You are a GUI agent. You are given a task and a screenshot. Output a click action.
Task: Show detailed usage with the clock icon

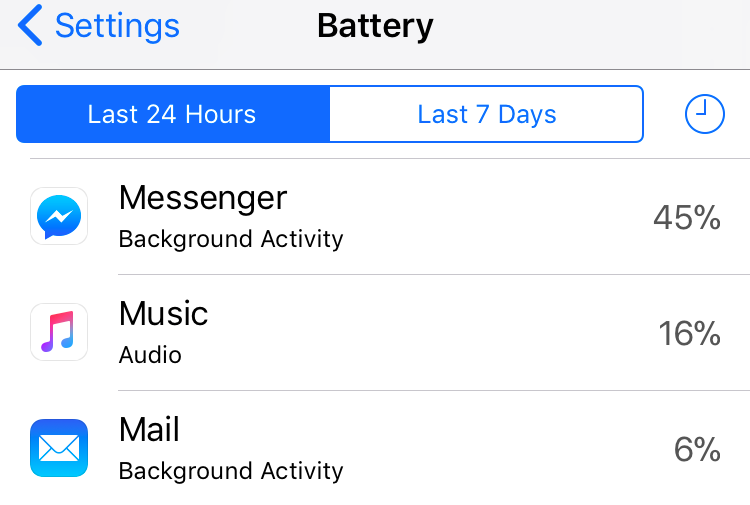pos(704,114)
